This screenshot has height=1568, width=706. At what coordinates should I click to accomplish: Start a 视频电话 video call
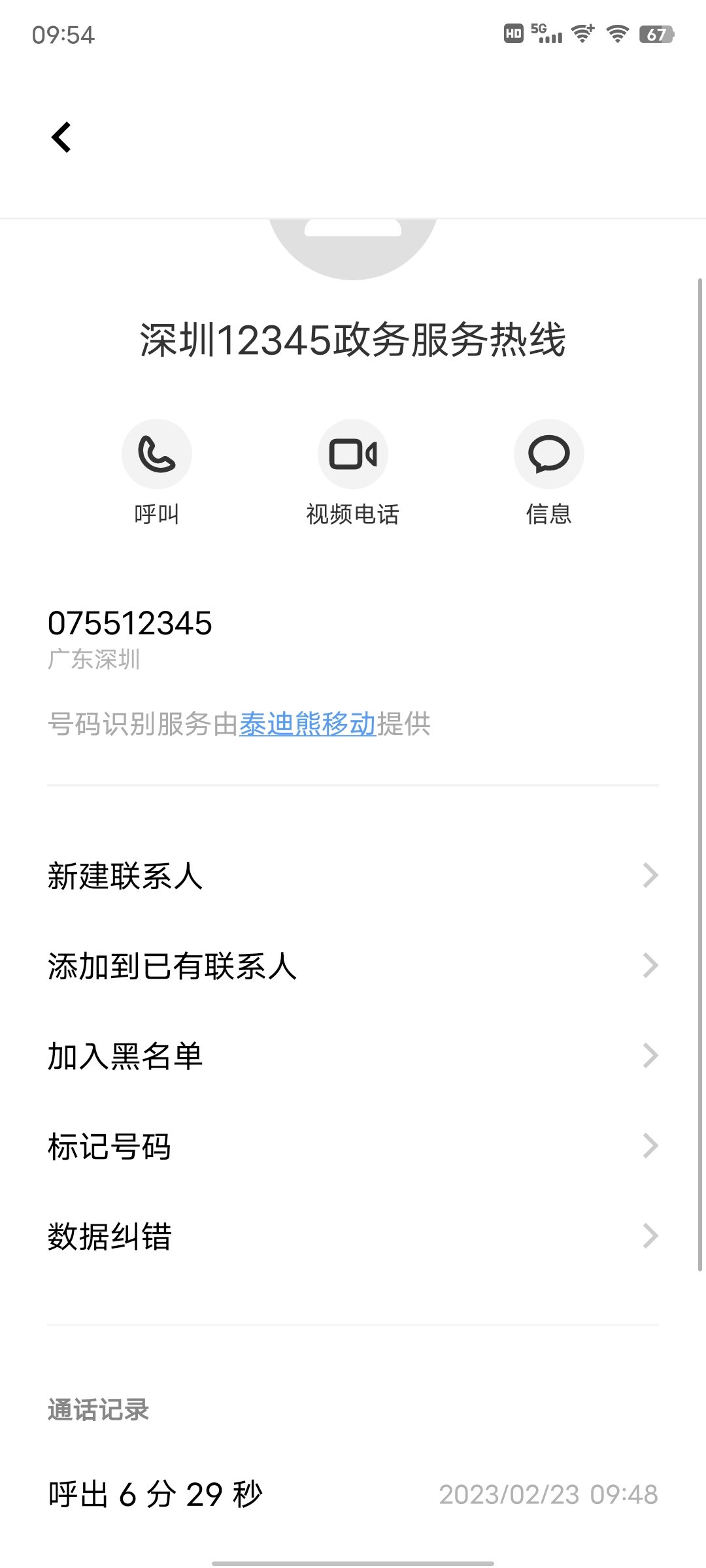[x=353, y=454]
